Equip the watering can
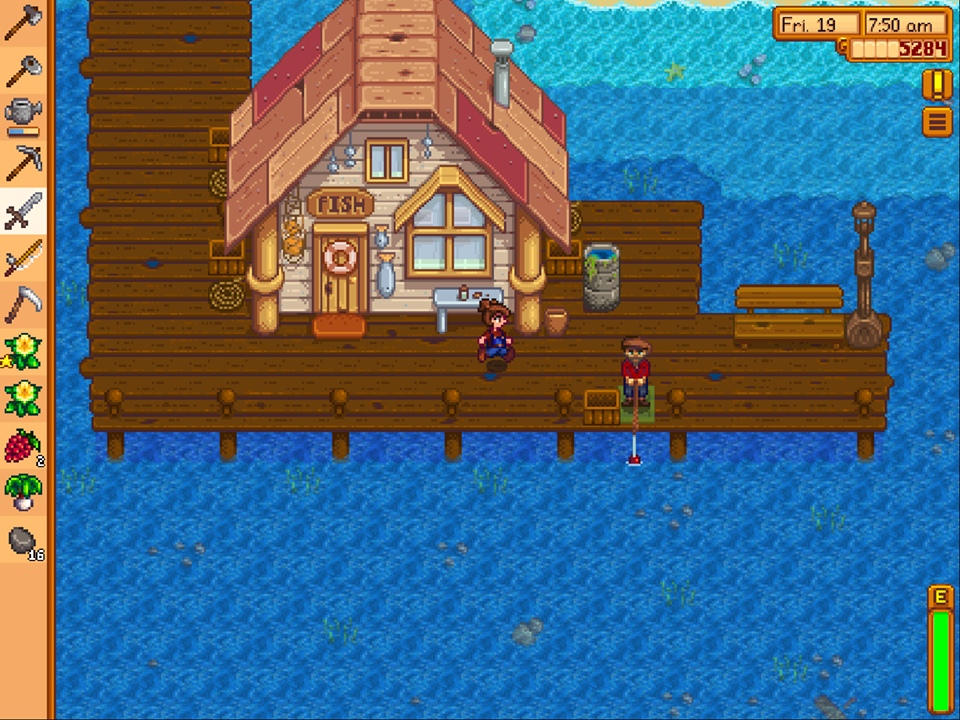 coord(23,115)
